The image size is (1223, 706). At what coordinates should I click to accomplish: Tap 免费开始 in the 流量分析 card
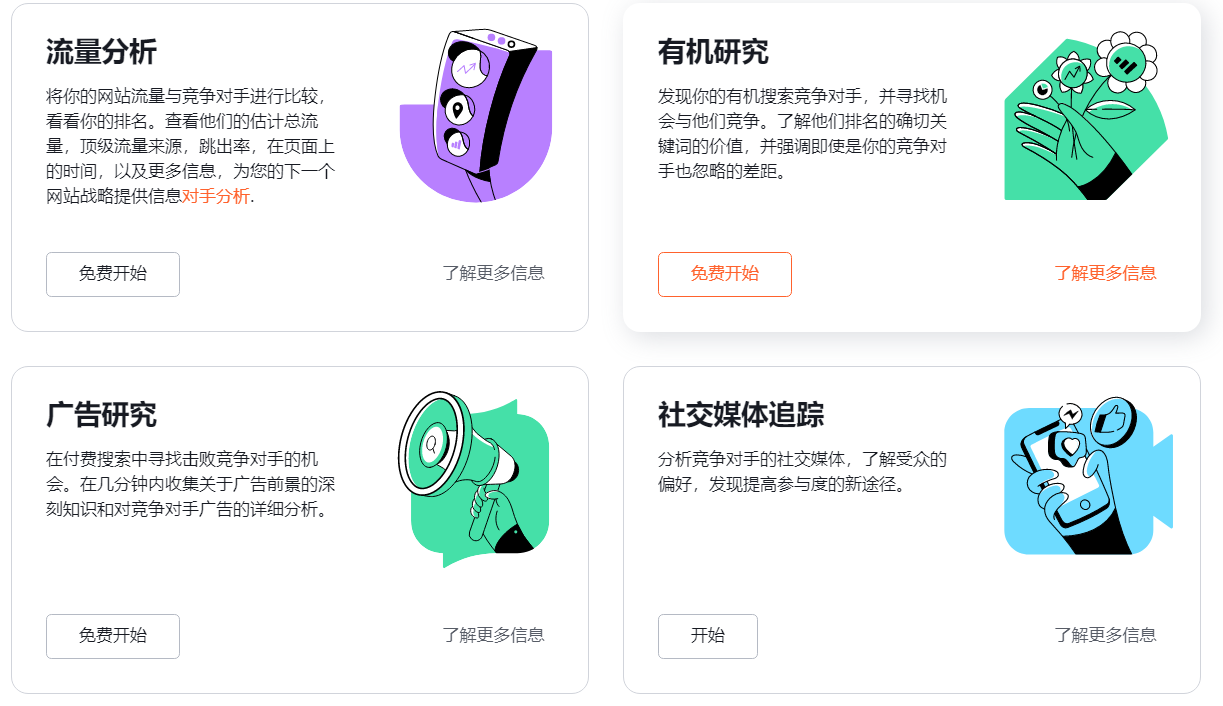pos(113,274)
